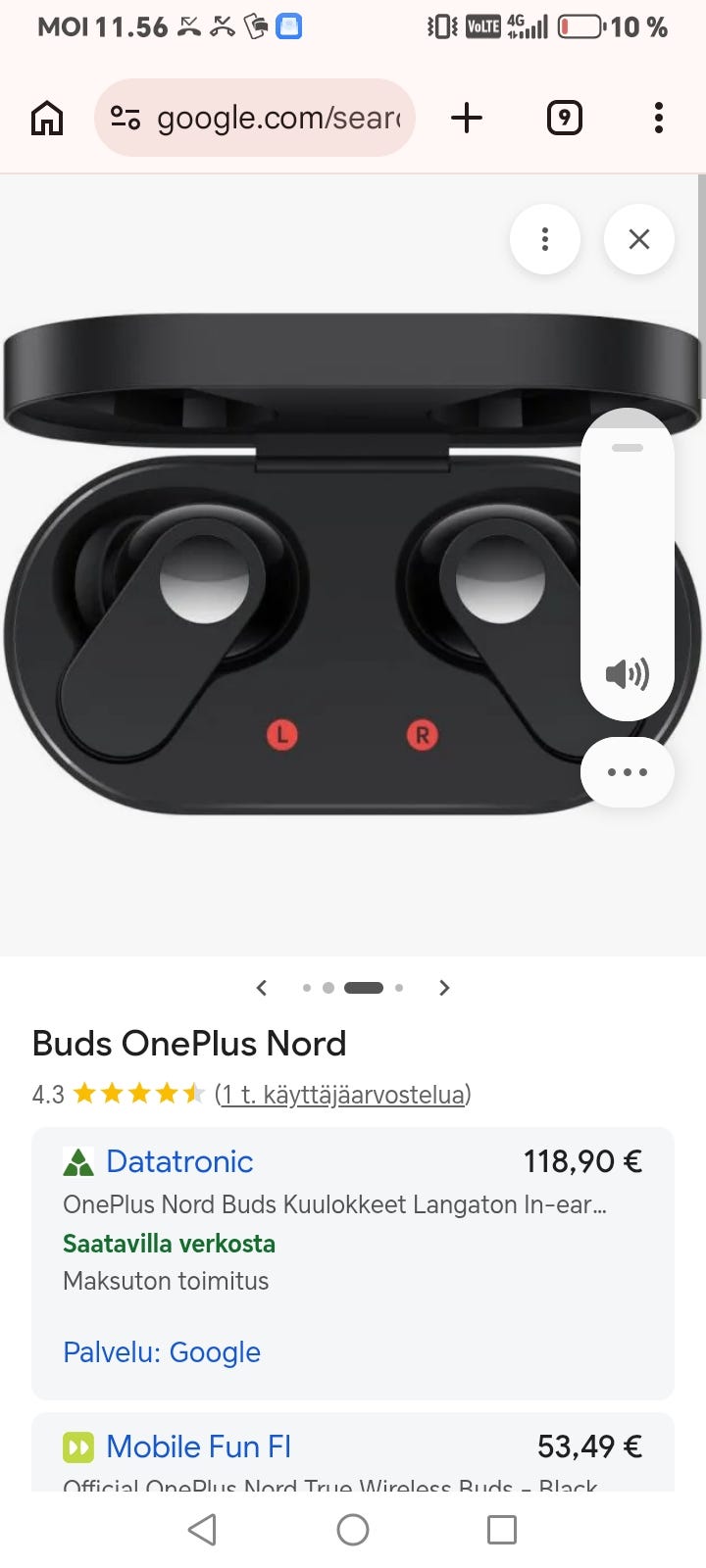Image resolution: width=706 pixels, height=1568 pixels.
Task: Open the Chrome overflow menu
Action: point(659,118)
